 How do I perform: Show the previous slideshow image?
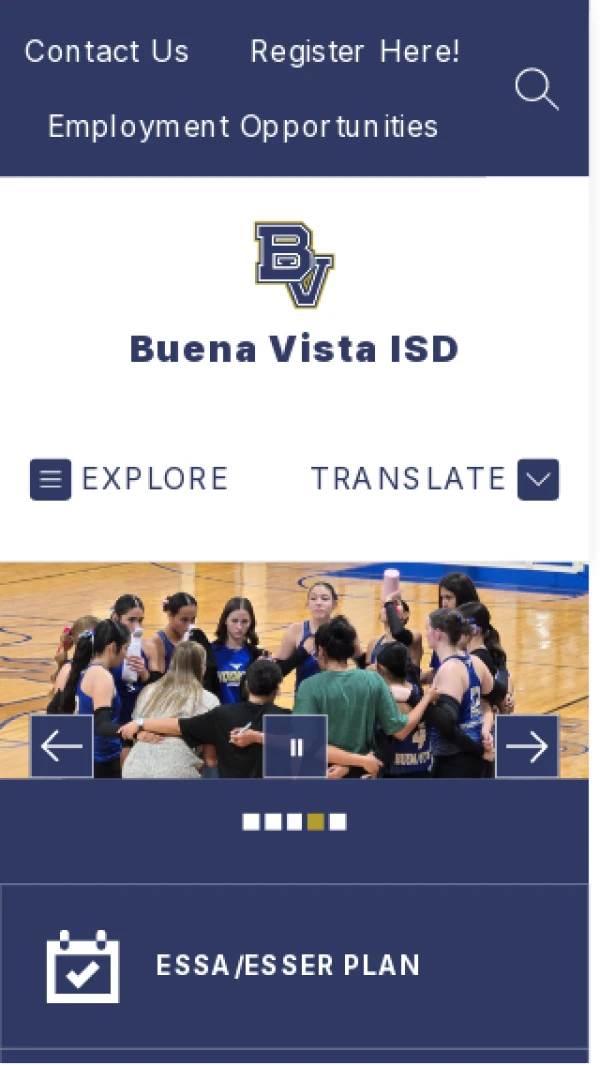(62, 746)
